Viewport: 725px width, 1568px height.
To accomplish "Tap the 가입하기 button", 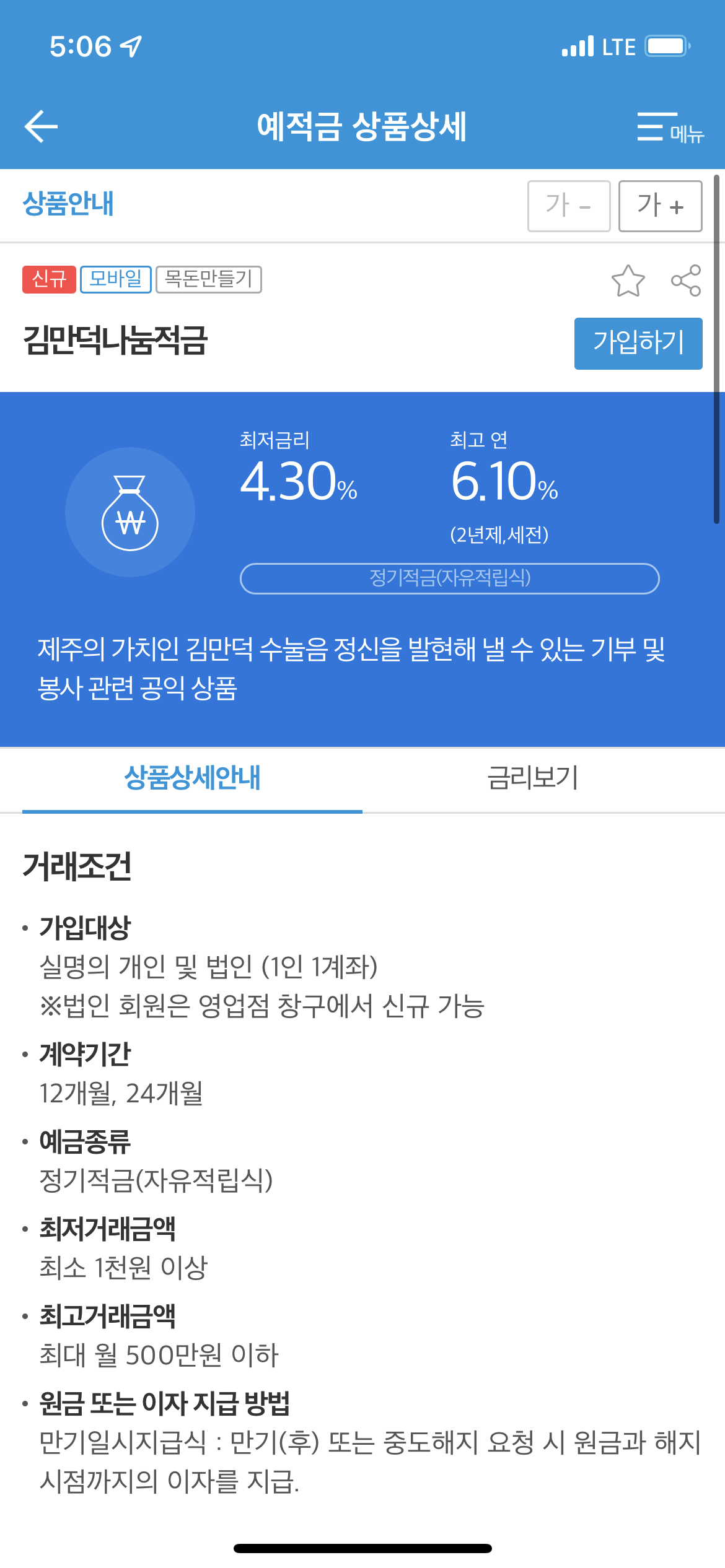I will (638, 344).
